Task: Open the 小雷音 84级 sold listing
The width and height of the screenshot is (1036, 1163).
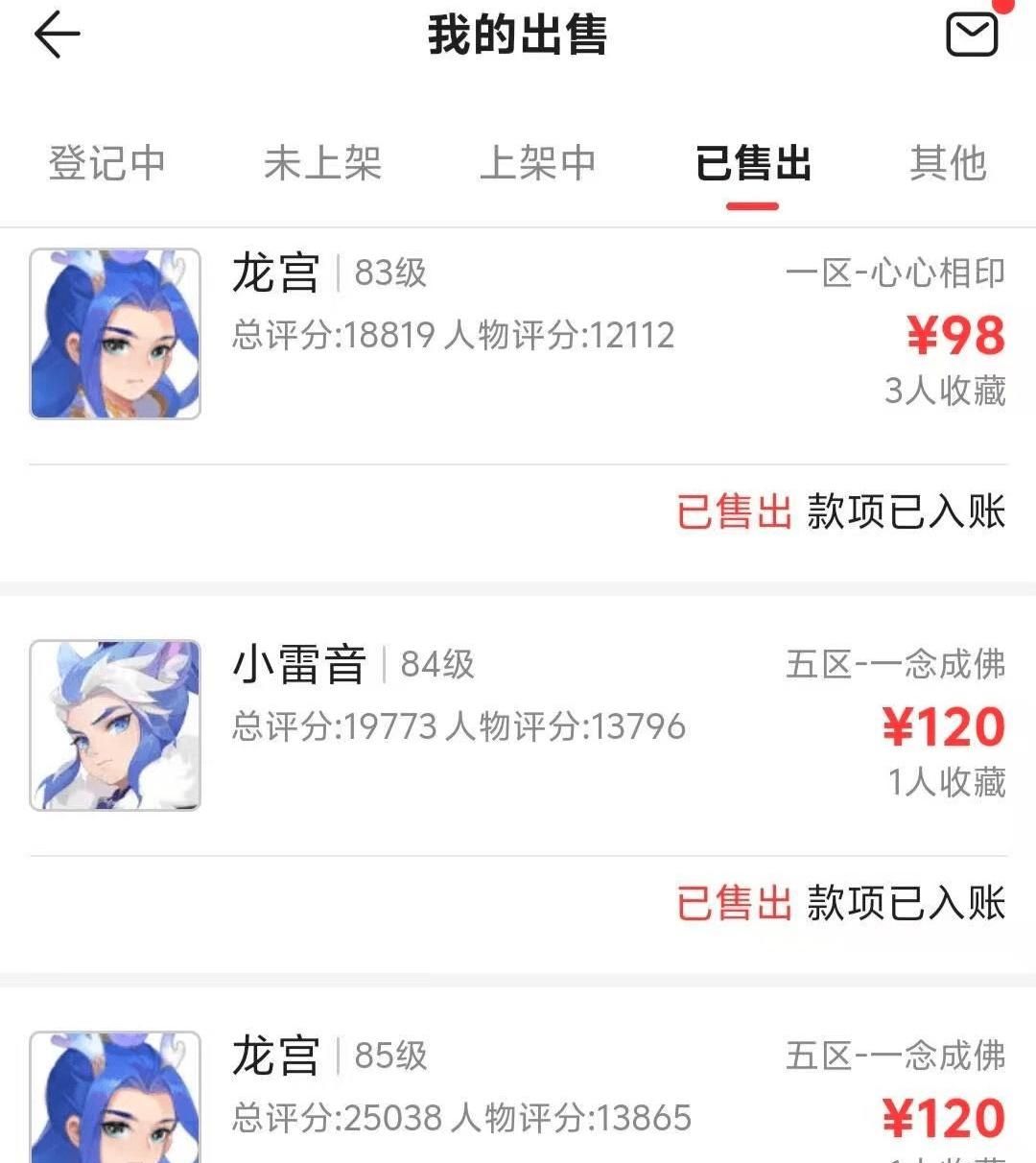Action: [518, 725]
